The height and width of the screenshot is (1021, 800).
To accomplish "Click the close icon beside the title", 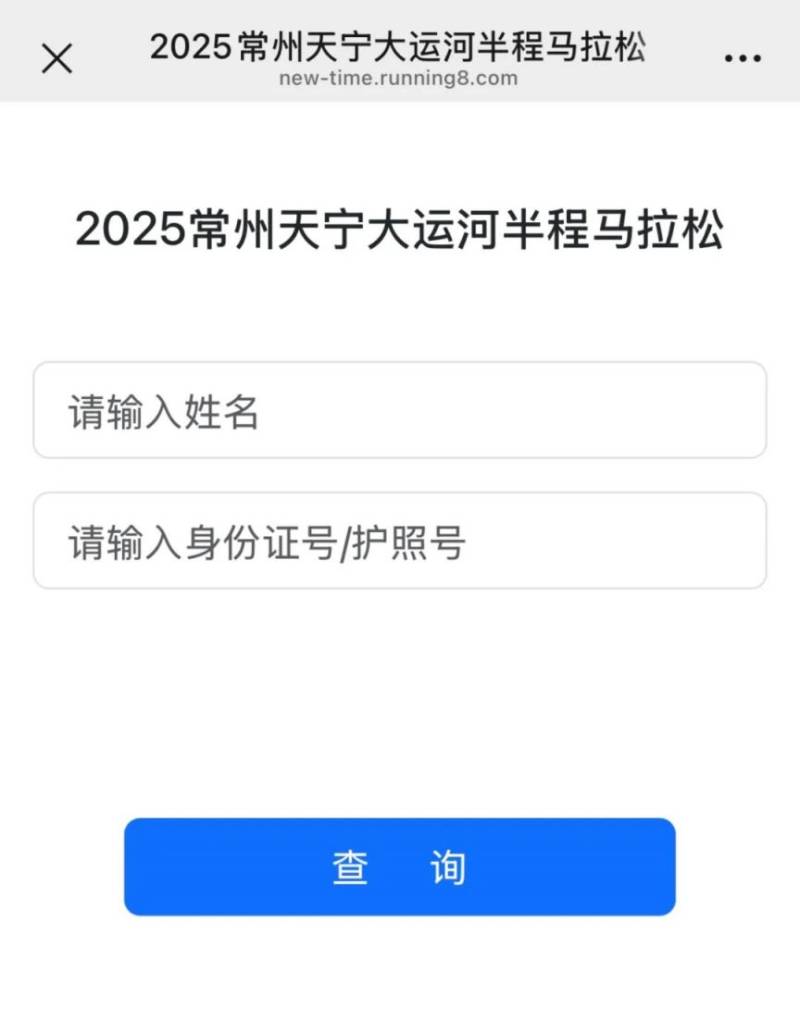I will point(57,57).
